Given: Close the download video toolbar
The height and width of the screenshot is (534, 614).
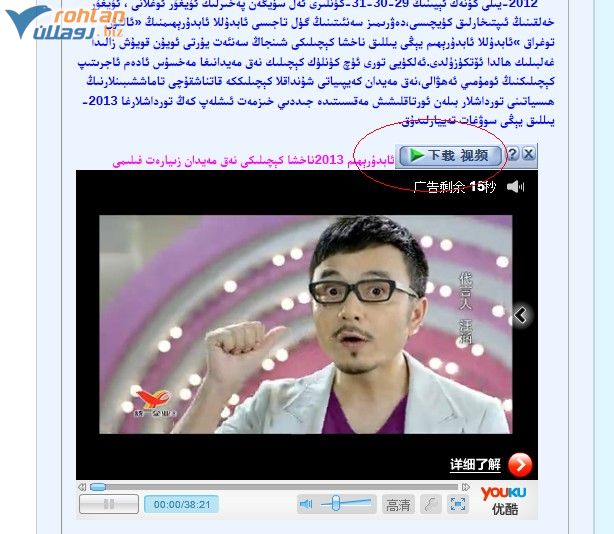Looking at the screenshot, I should pos(529,154).
